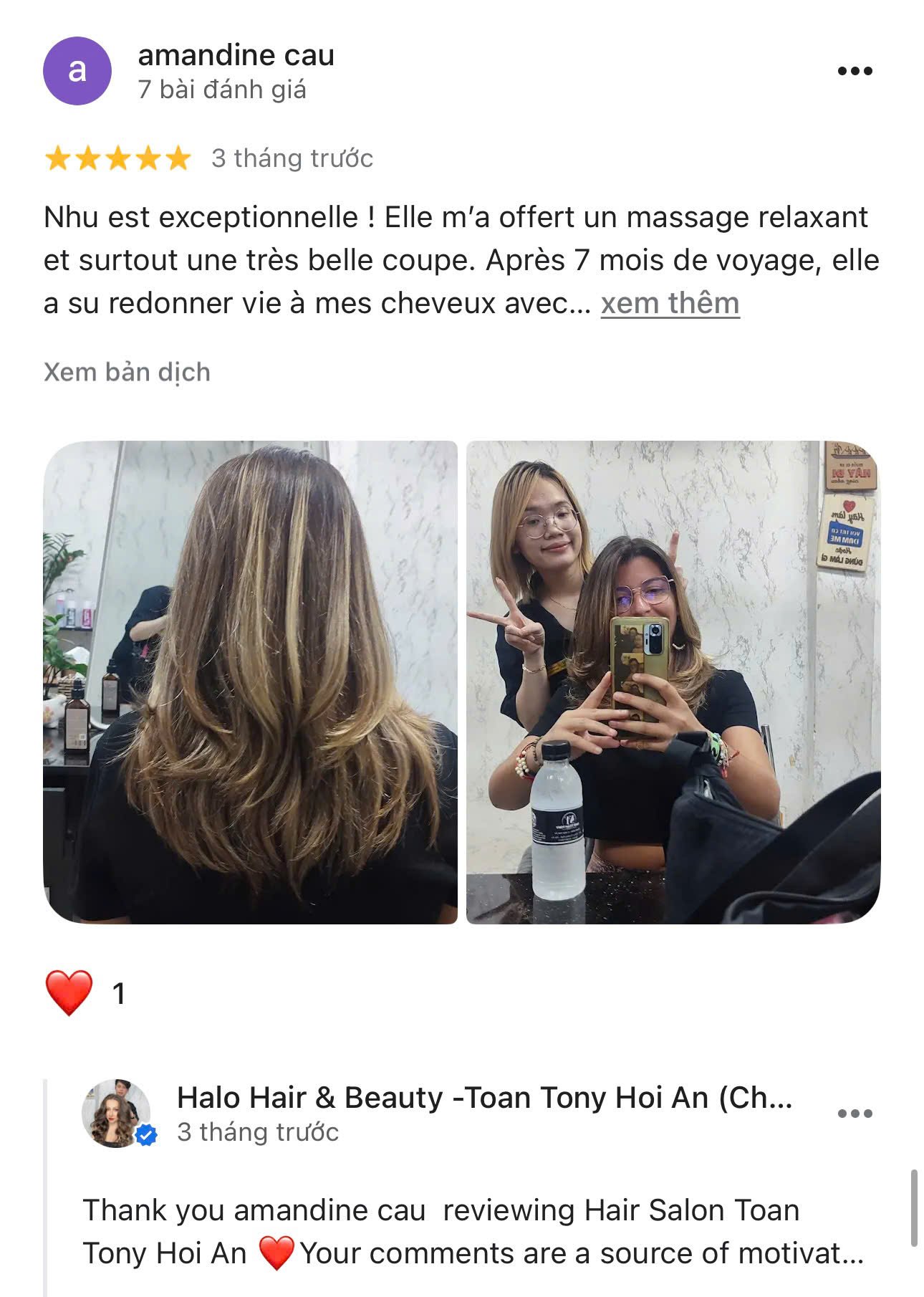Screen dimensions: 924x1297
Task: Open the mirror selfie photo
Action: 673,681
